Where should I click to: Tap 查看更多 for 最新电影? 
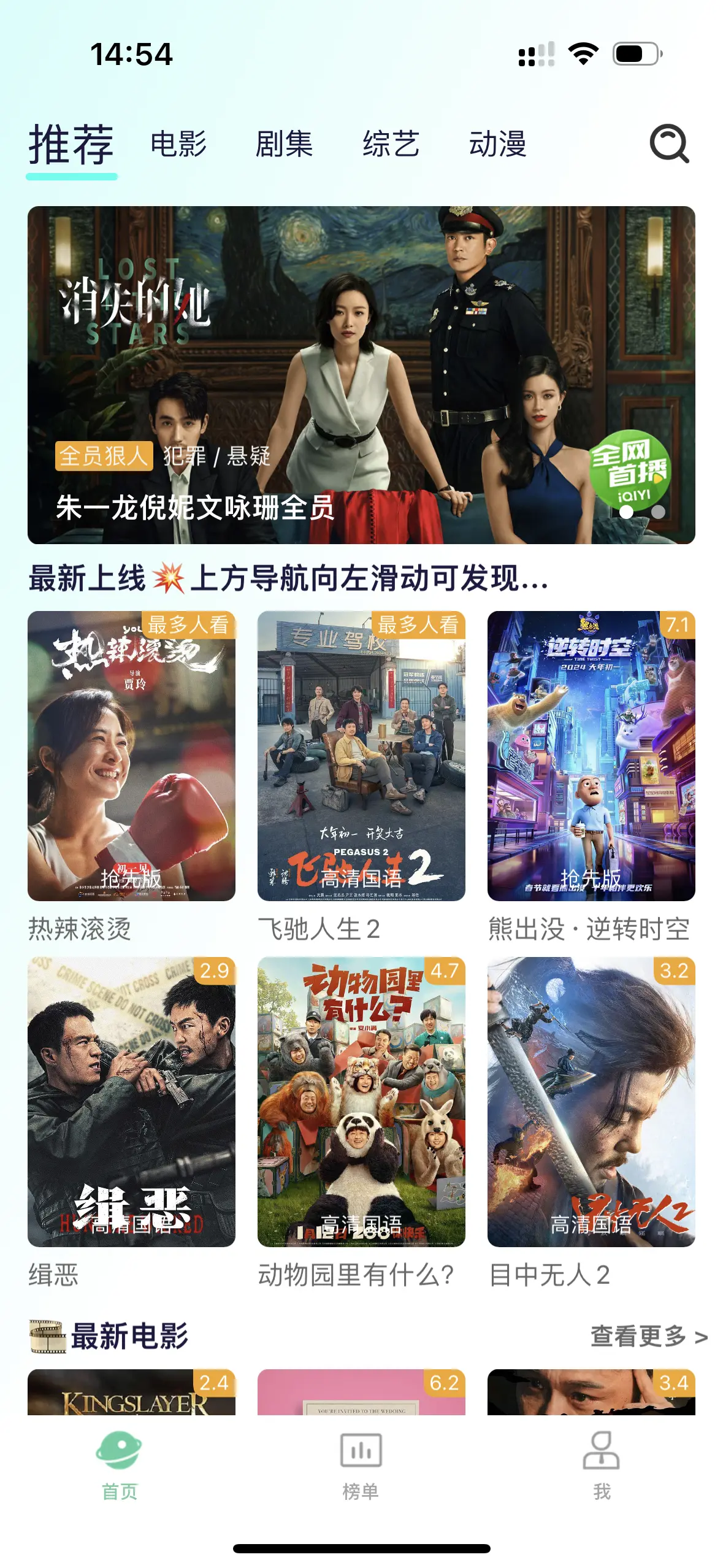tap(648, 1336)
